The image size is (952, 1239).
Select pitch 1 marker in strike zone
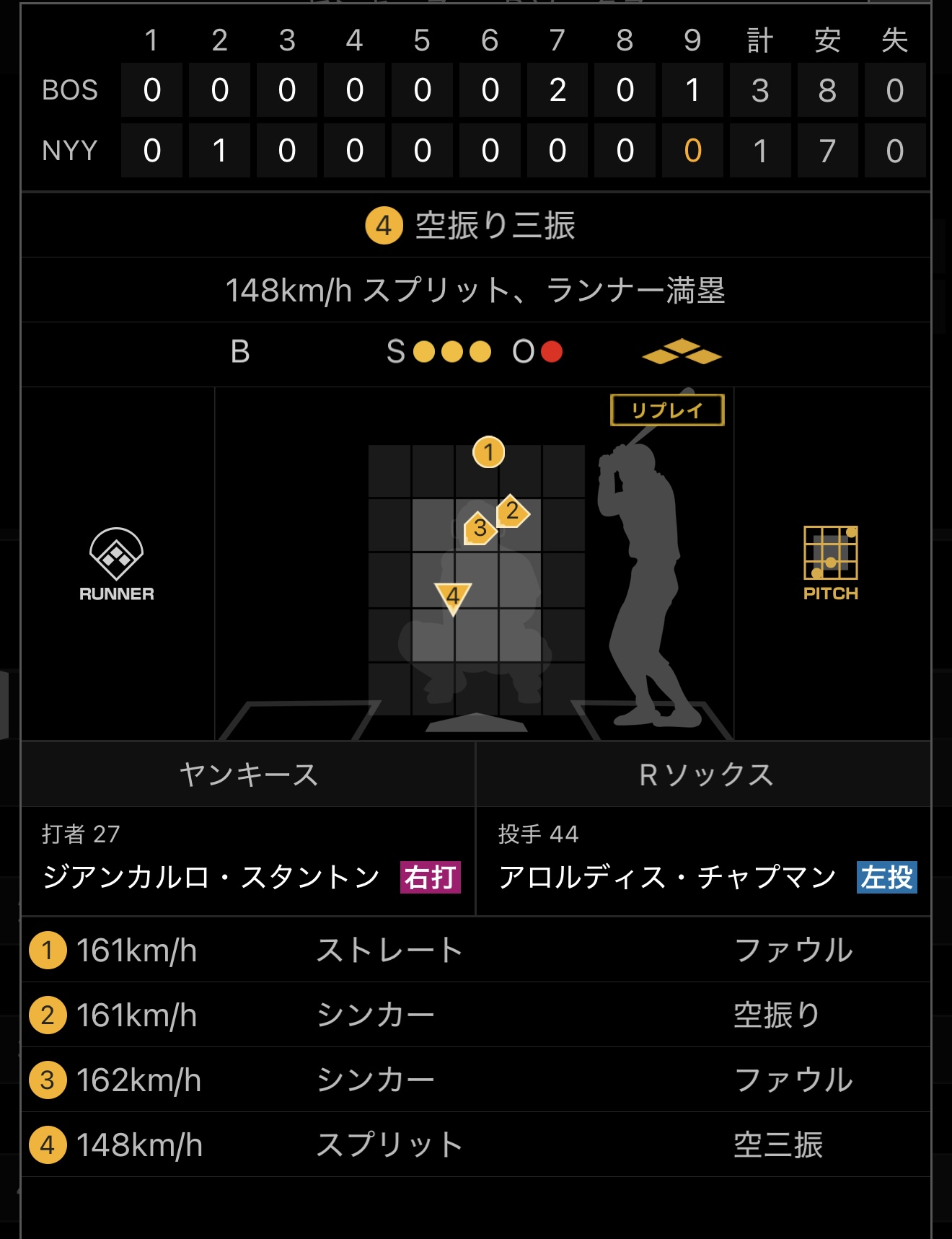488,452
